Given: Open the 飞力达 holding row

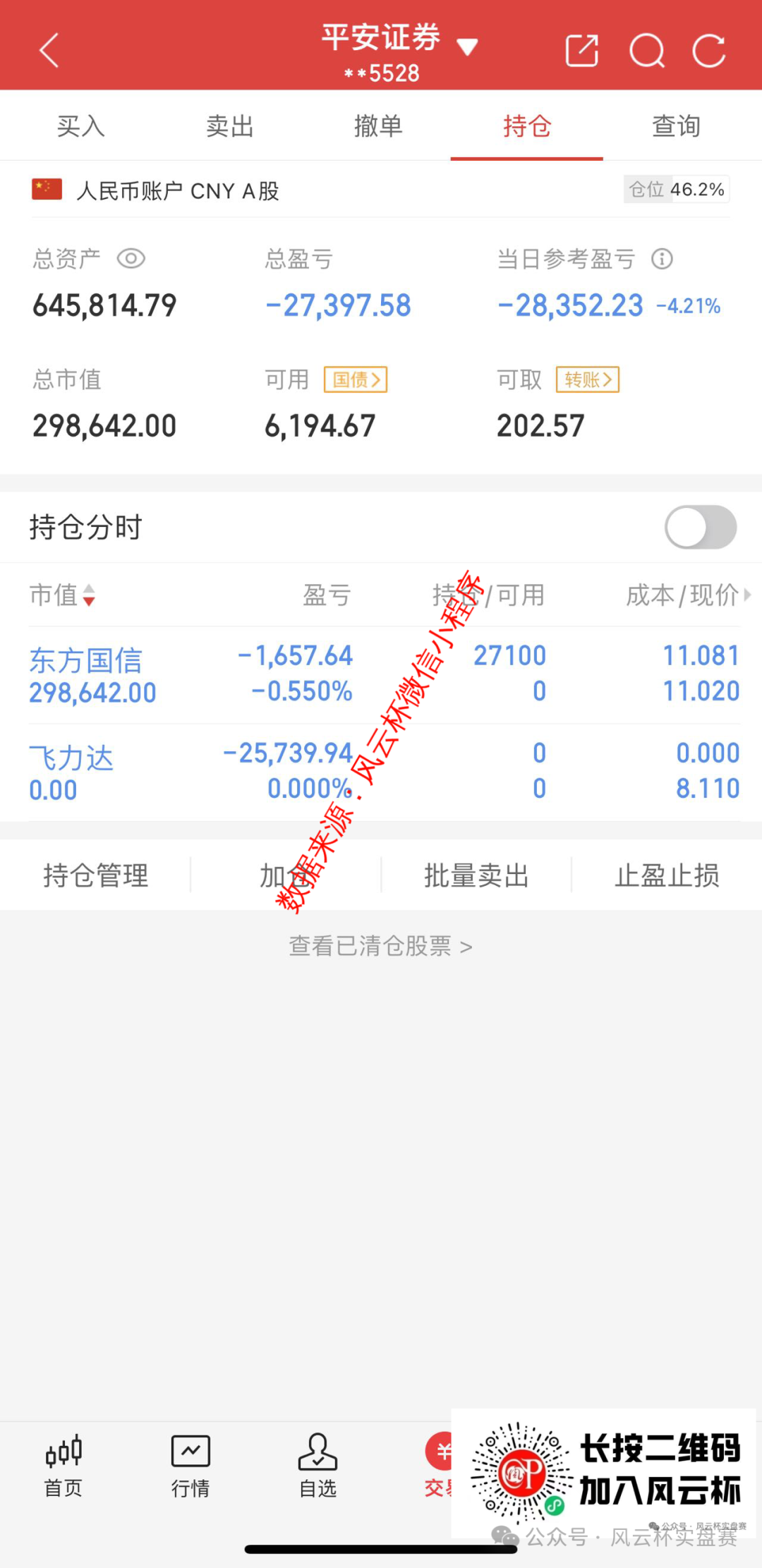Looking at the screenshot, I should point(385,772).
